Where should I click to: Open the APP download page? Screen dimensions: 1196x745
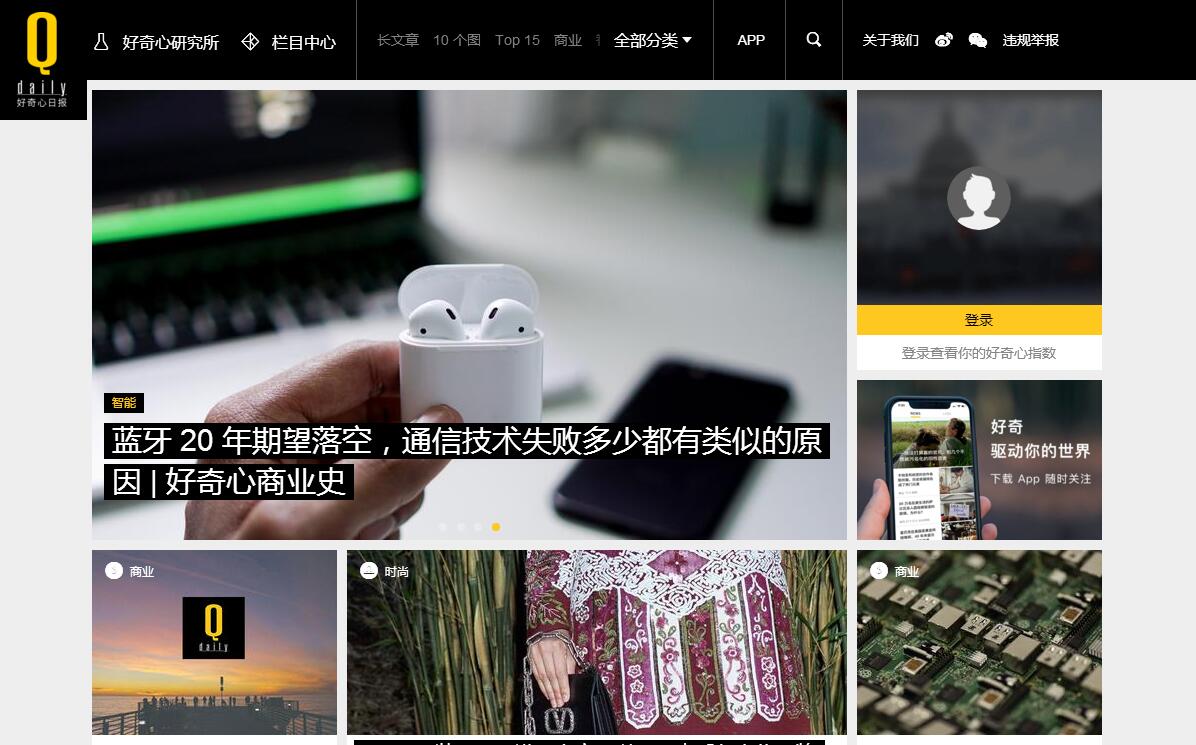(x=751, y=40)
